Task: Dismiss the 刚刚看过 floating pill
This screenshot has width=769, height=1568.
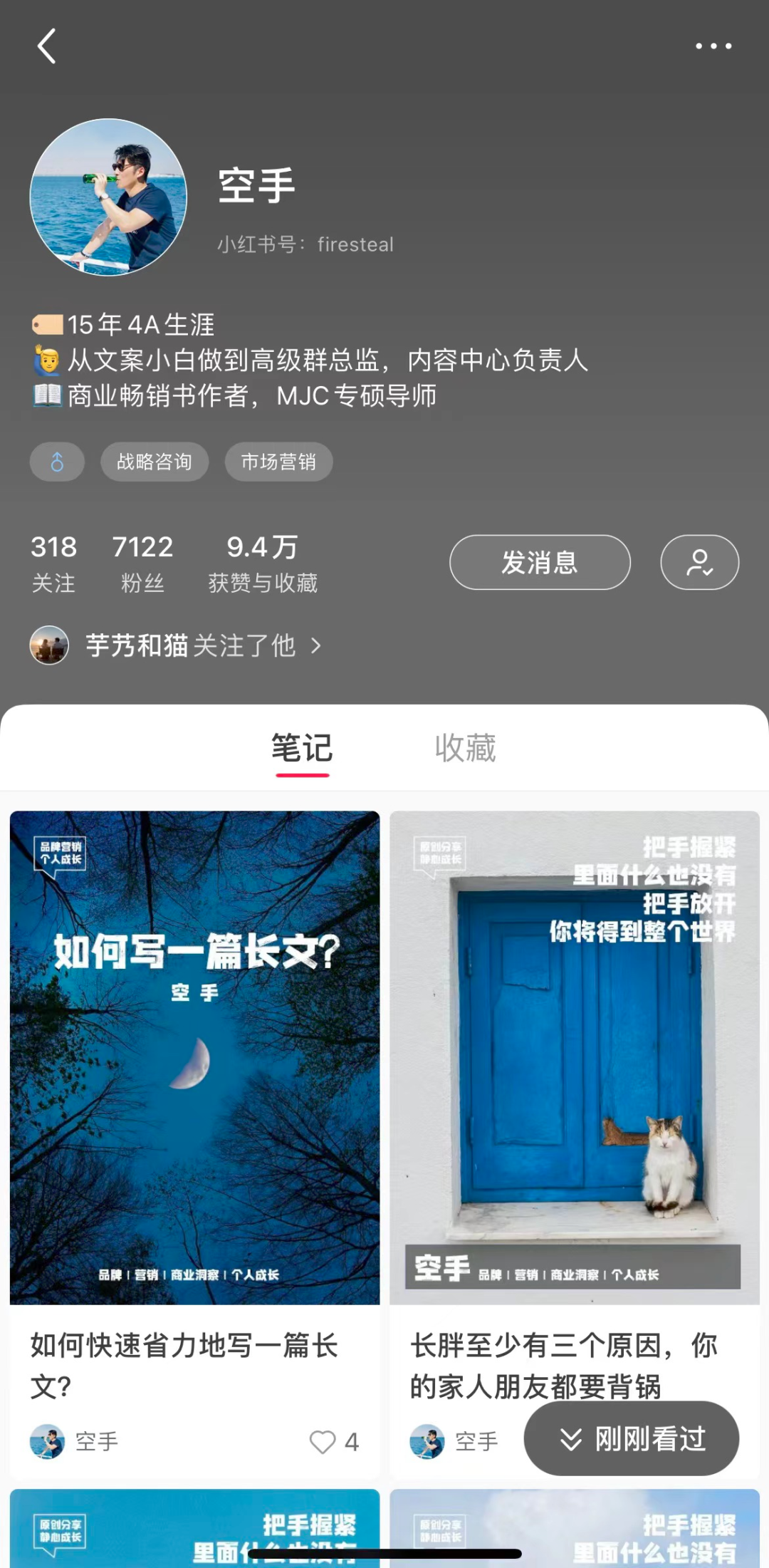Action: tap(631, 1438)
